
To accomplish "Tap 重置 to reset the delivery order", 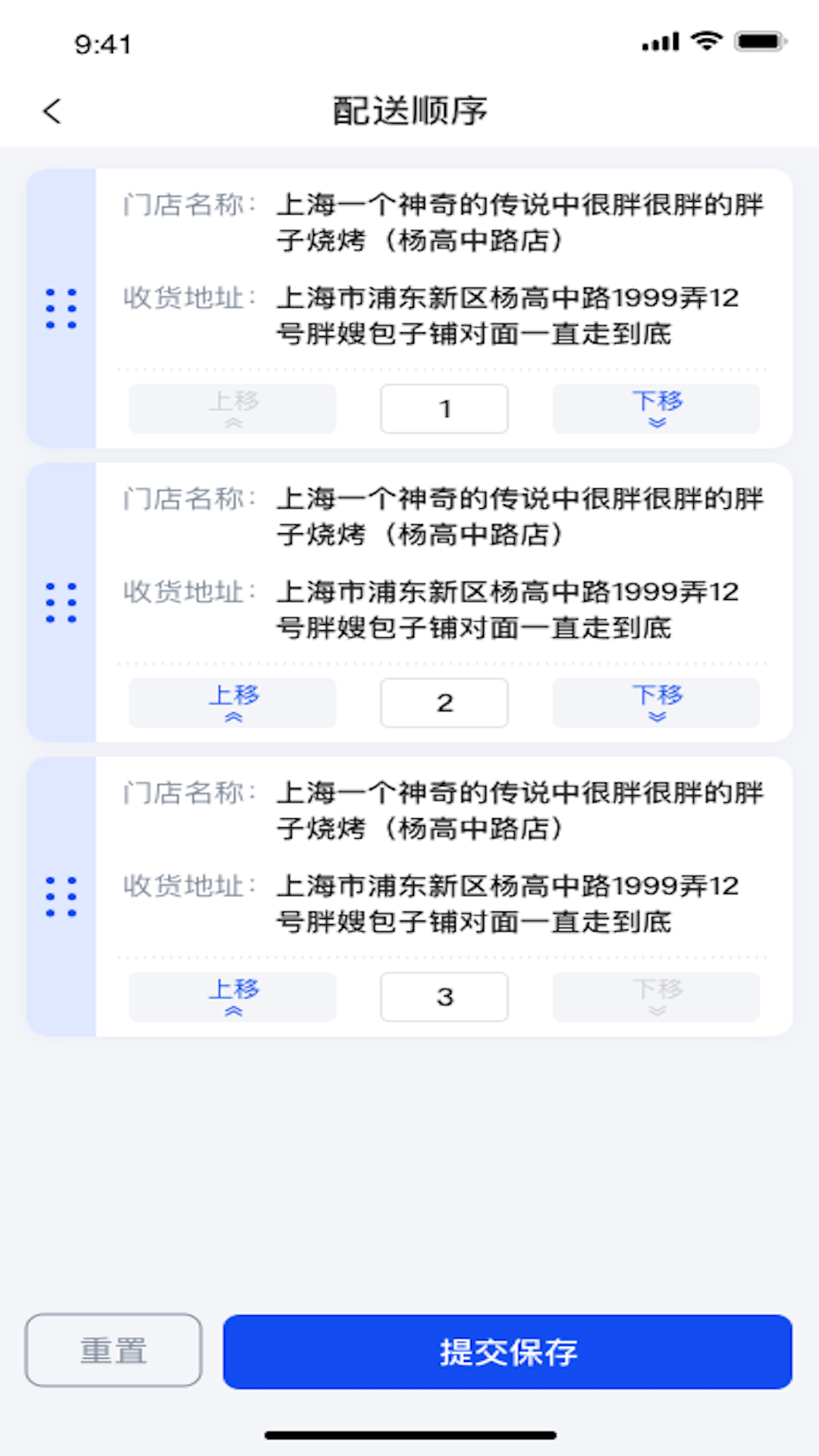I will 112,1352.
